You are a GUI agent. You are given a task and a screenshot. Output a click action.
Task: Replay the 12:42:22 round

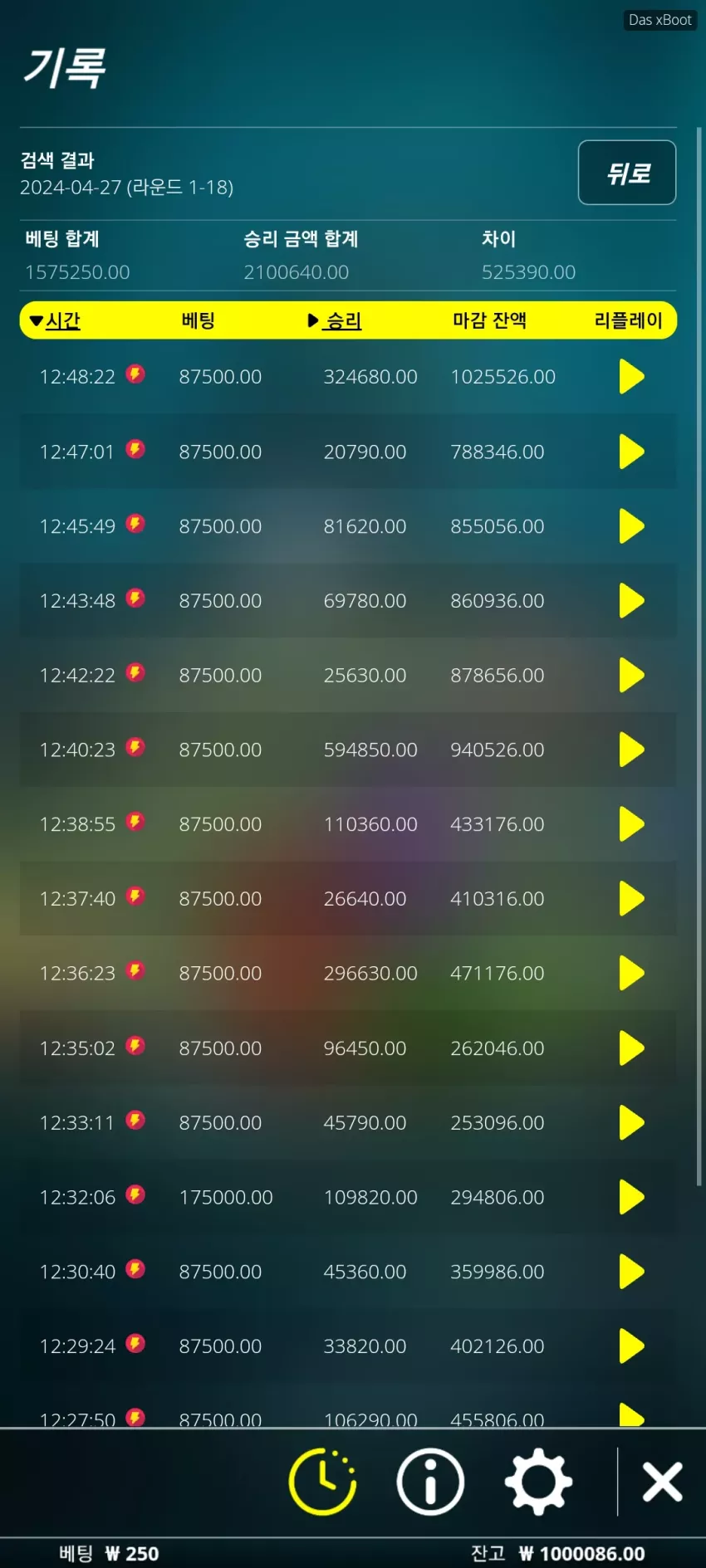click(x=631, y=676)
